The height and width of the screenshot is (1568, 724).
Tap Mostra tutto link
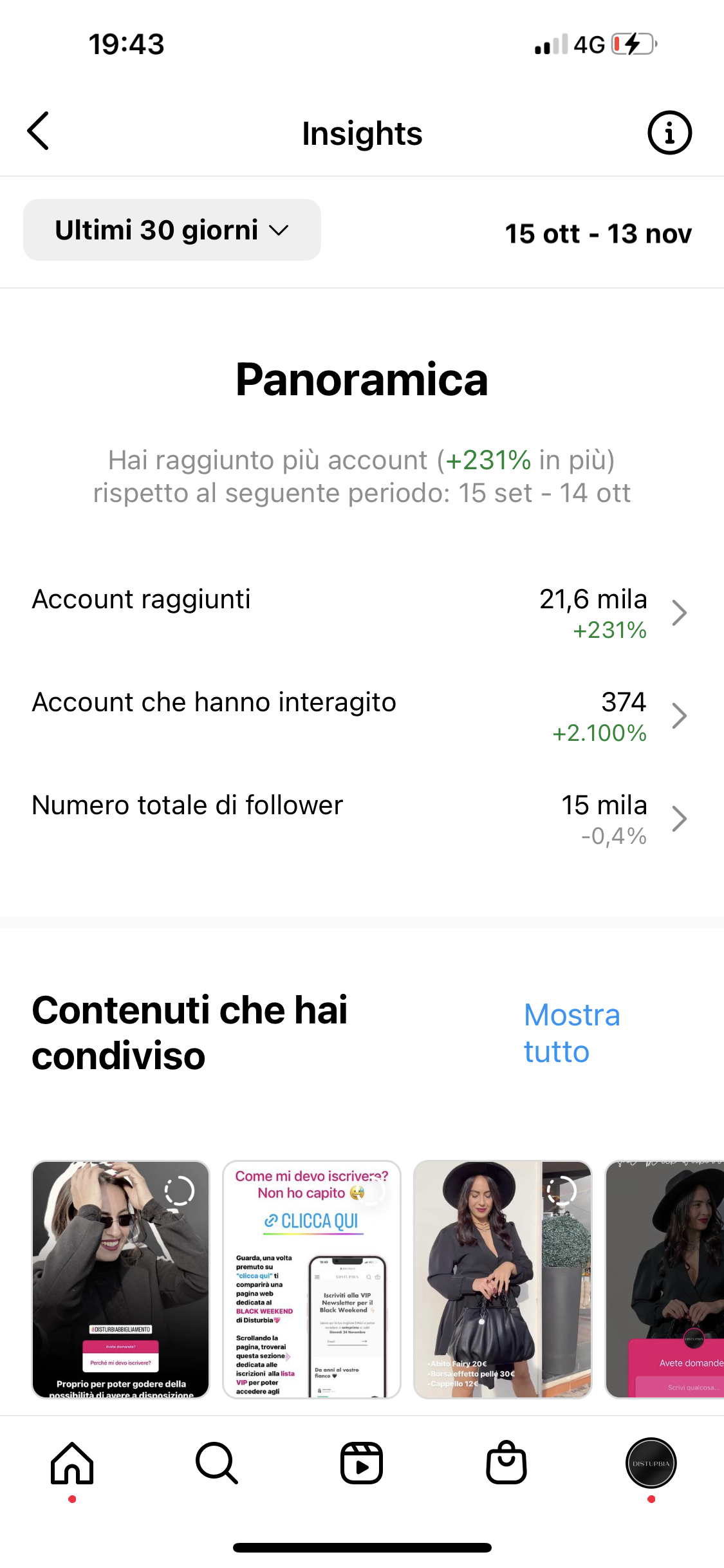[x=571, y=1033]
